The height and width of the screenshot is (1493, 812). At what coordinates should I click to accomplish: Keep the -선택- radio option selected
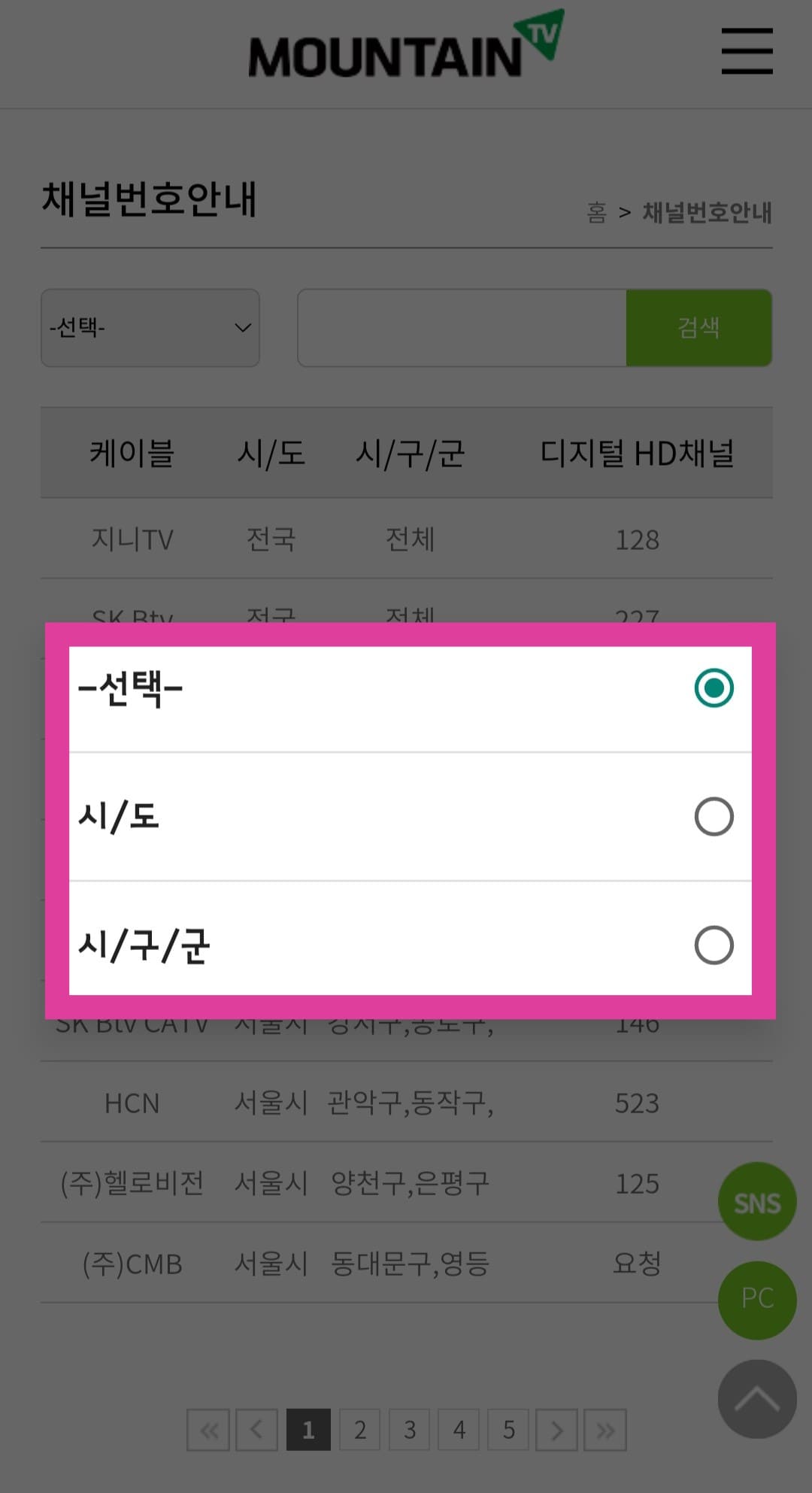point(714,688)
